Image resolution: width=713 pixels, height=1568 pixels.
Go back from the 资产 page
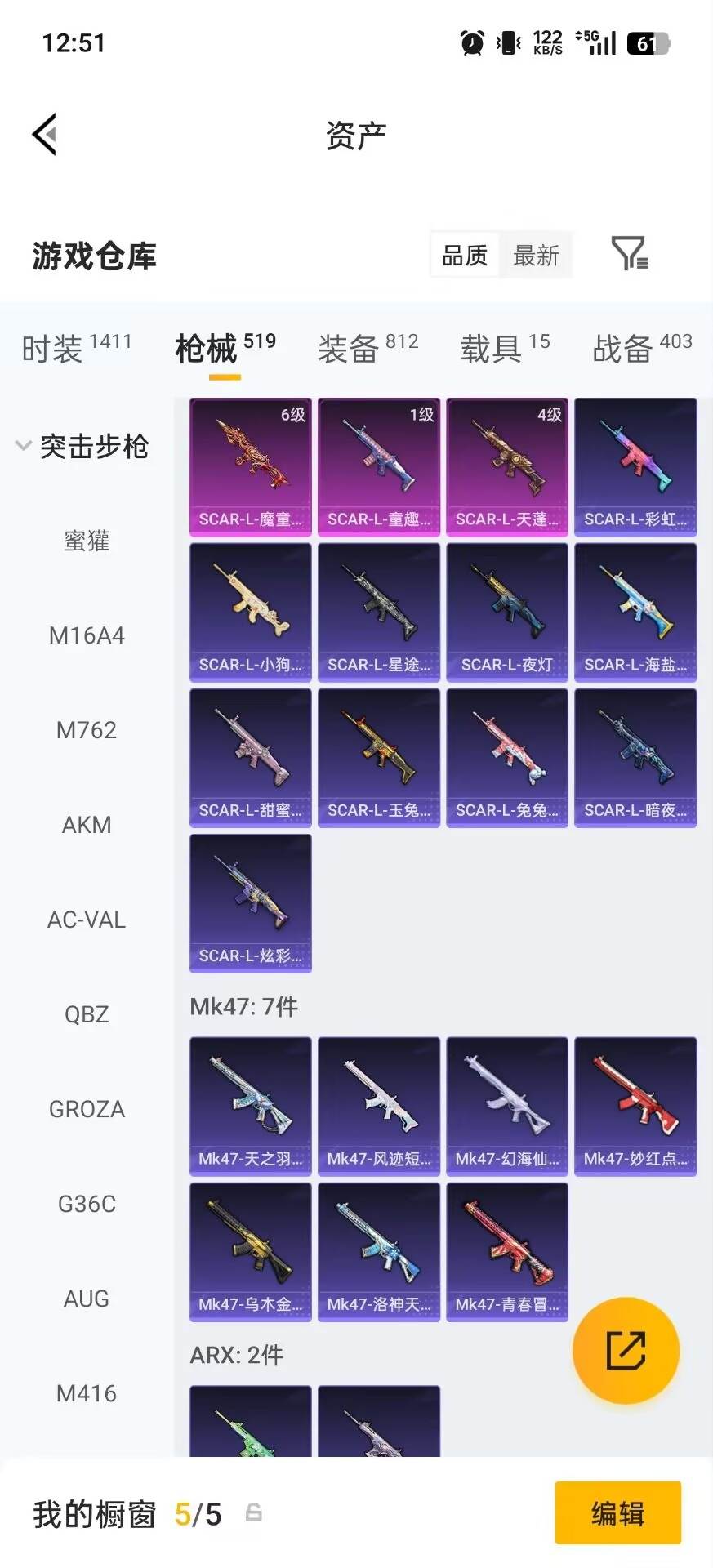coord(45,134)
